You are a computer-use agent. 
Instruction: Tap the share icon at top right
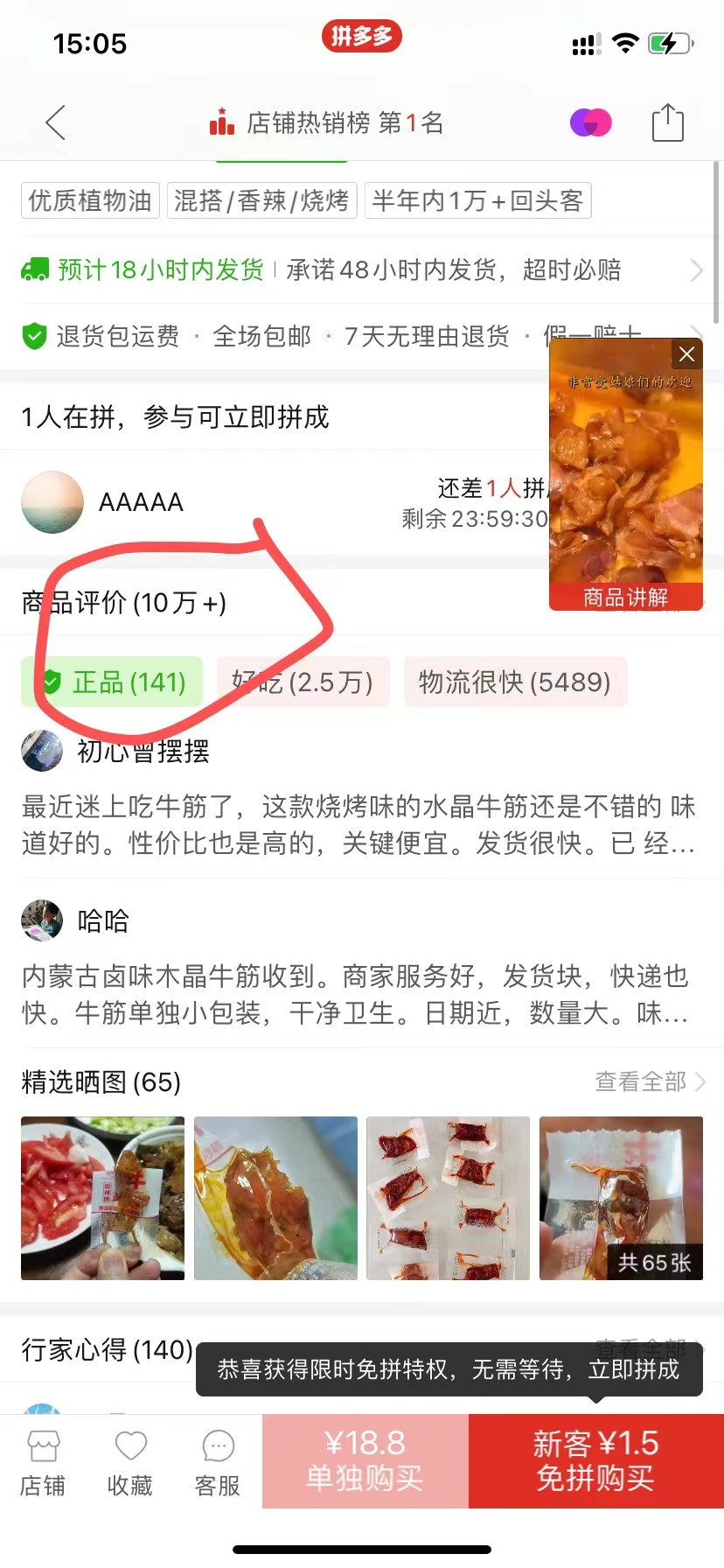(x=668, y=122)
